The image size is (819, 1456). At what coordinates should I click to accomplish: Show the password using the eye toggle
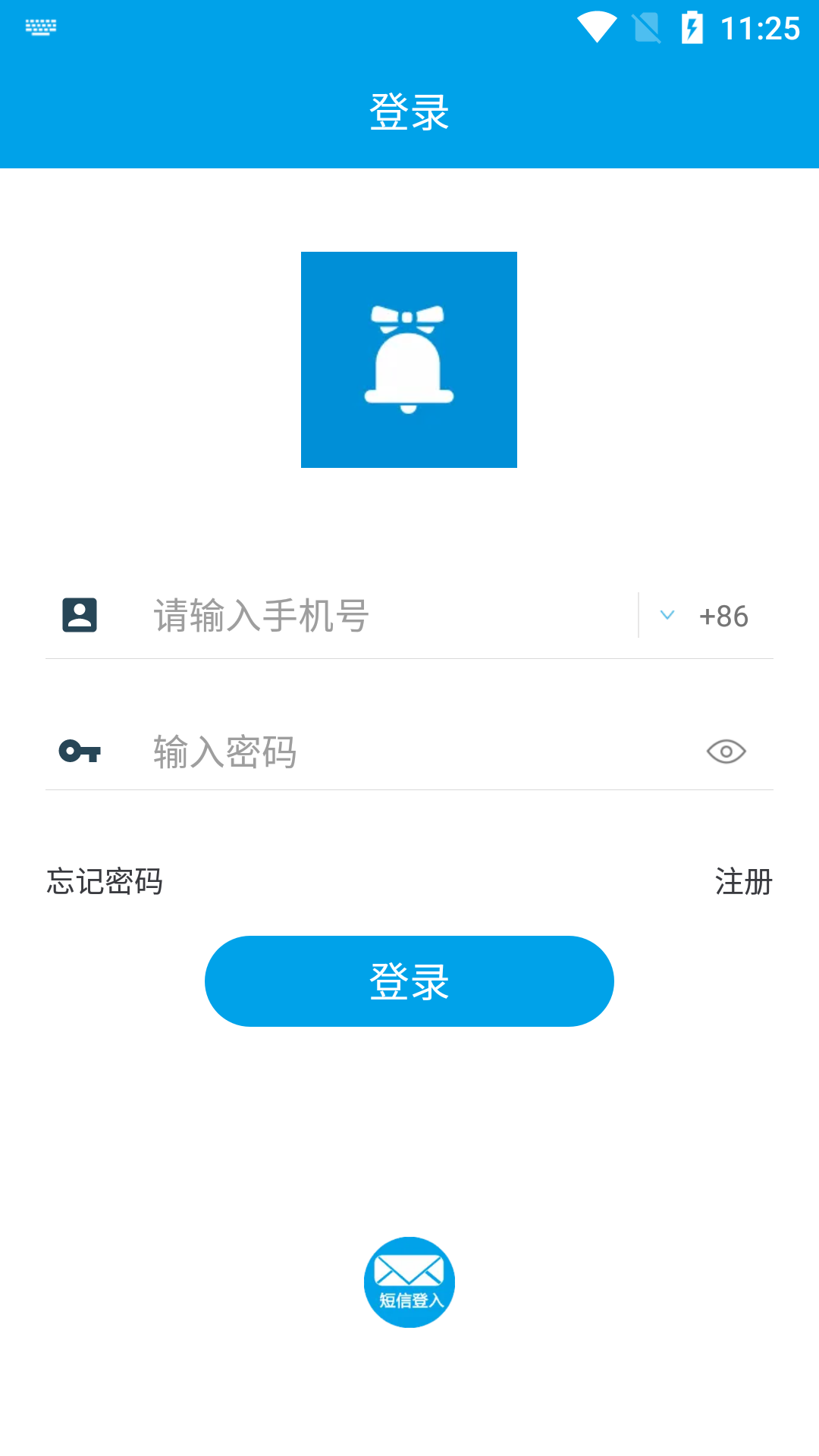(x=726, y=752)
